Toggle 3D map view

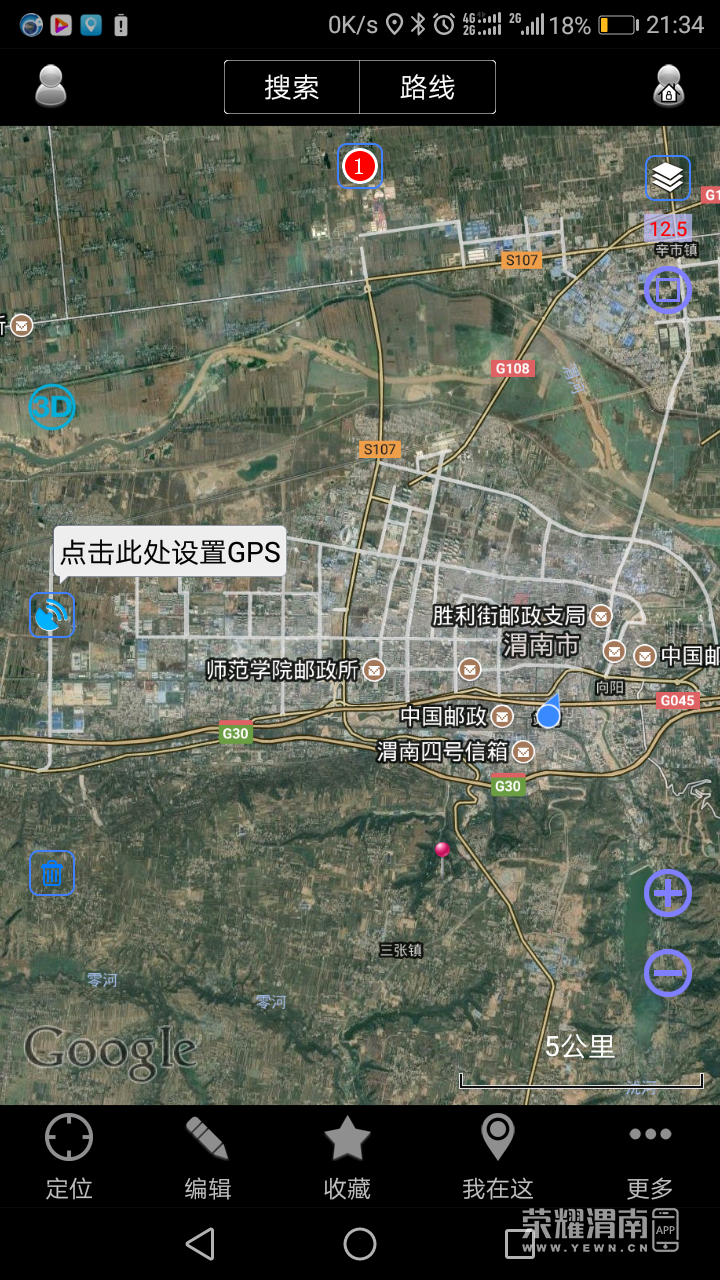52,406
